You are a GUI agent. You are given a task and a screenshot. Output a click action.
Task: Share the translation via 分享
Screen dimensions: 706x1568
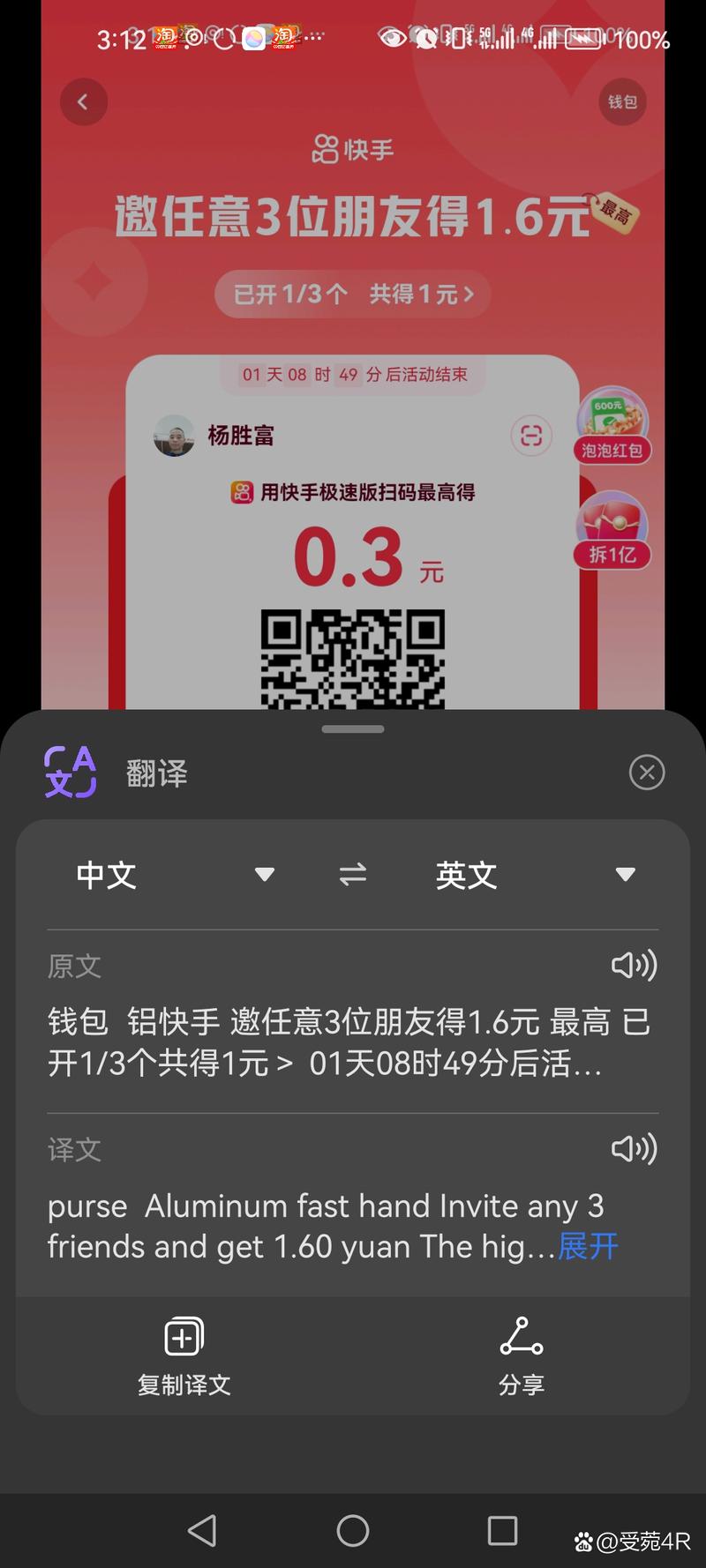522,1357
